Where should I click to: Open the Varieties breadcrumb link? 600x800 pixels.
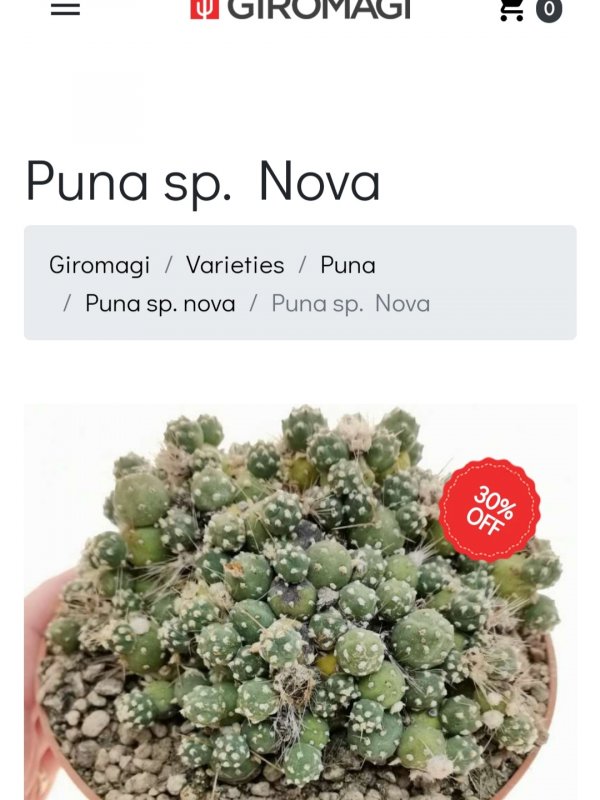235,265
